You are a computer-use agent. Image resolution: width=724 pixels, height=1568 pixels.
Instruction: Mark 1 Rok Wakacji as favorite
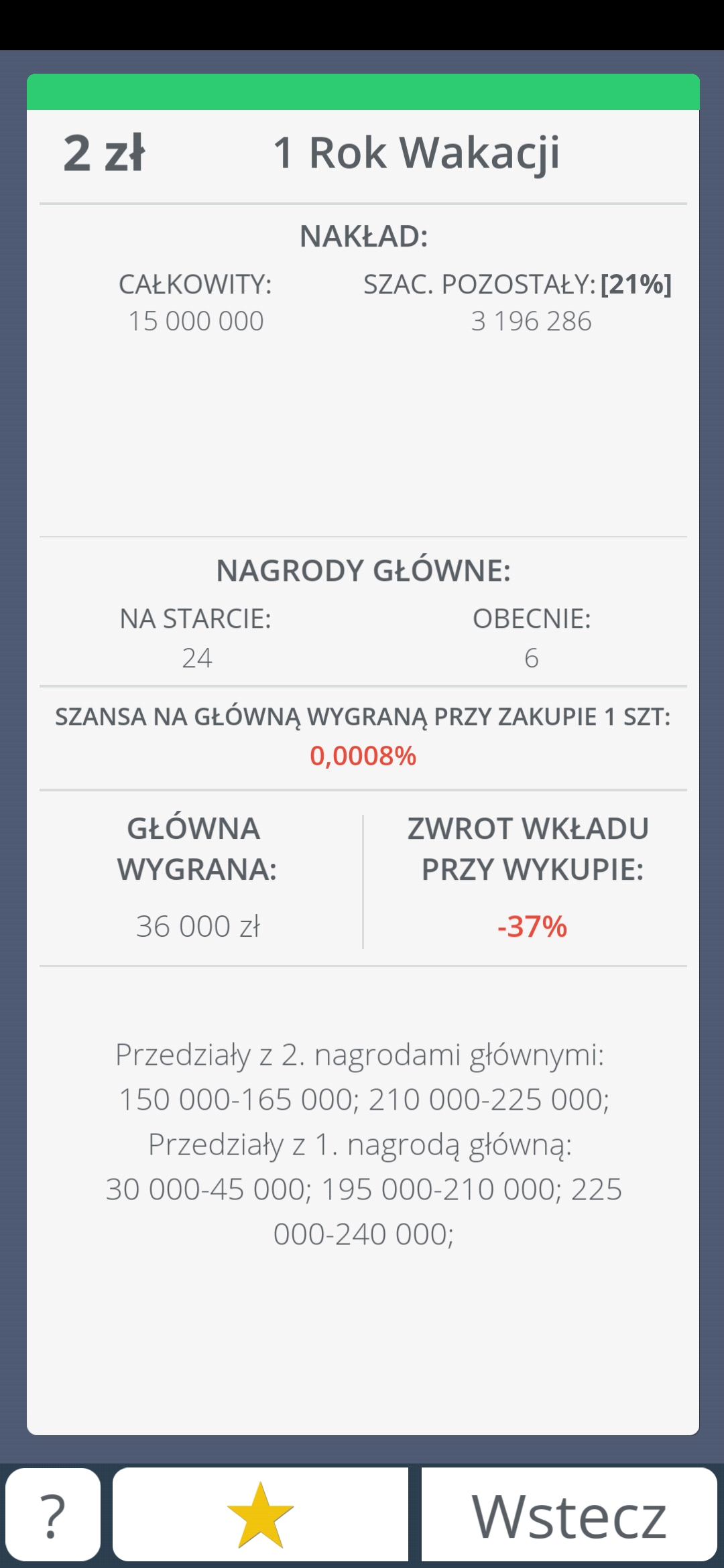(260, 1514)
